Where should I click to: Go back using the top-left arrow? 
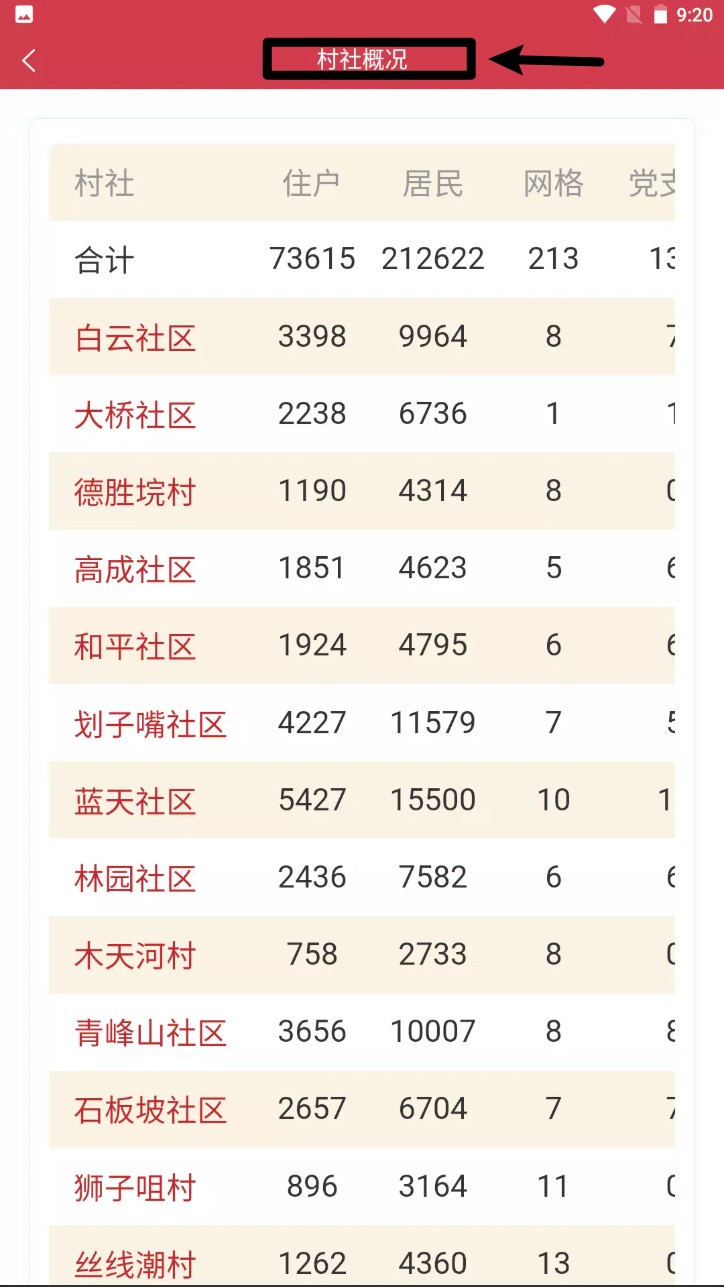(29, 61)
